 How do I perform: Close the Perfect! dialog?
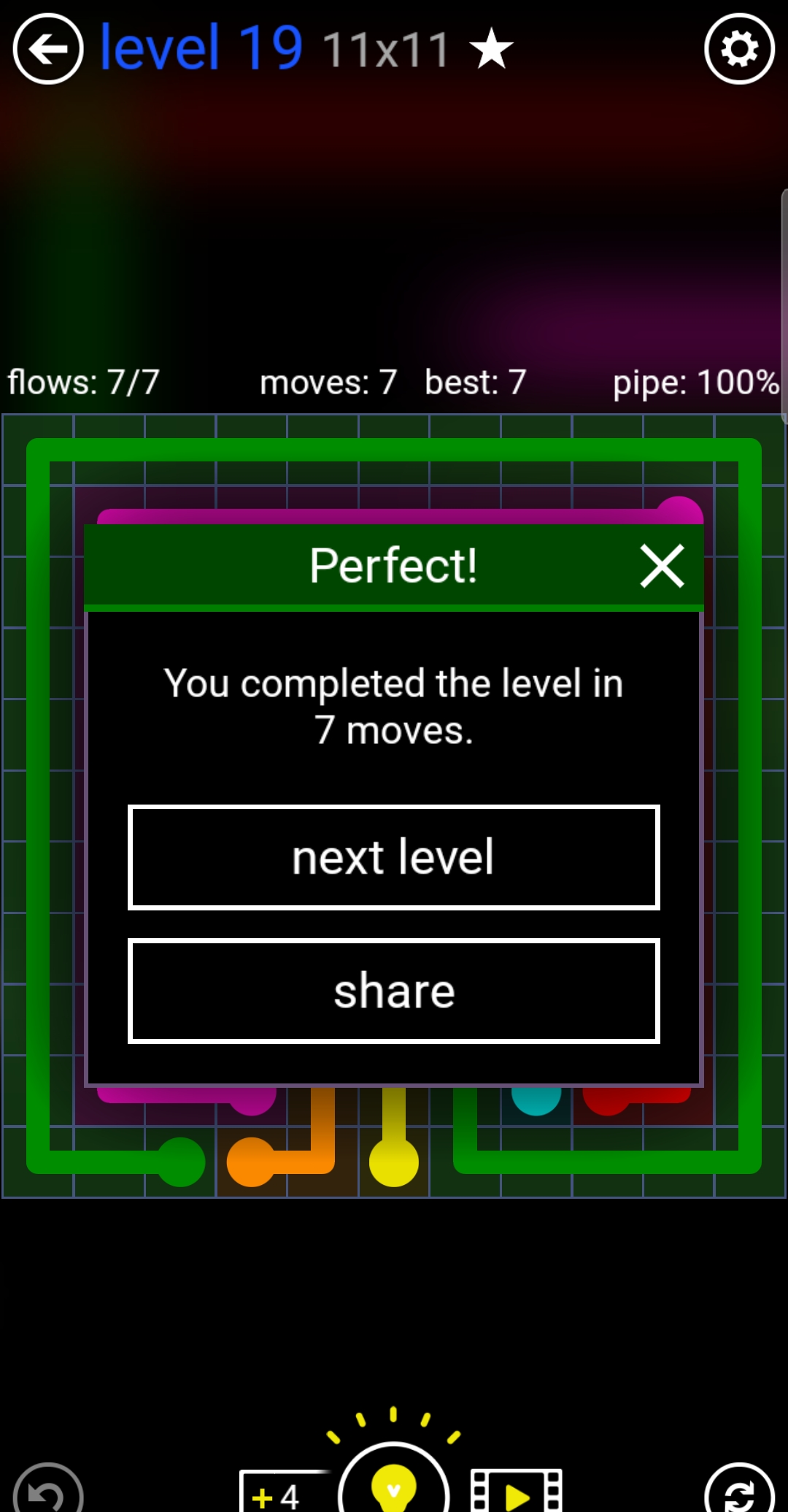pyautogui.click(x=662, y=566)
